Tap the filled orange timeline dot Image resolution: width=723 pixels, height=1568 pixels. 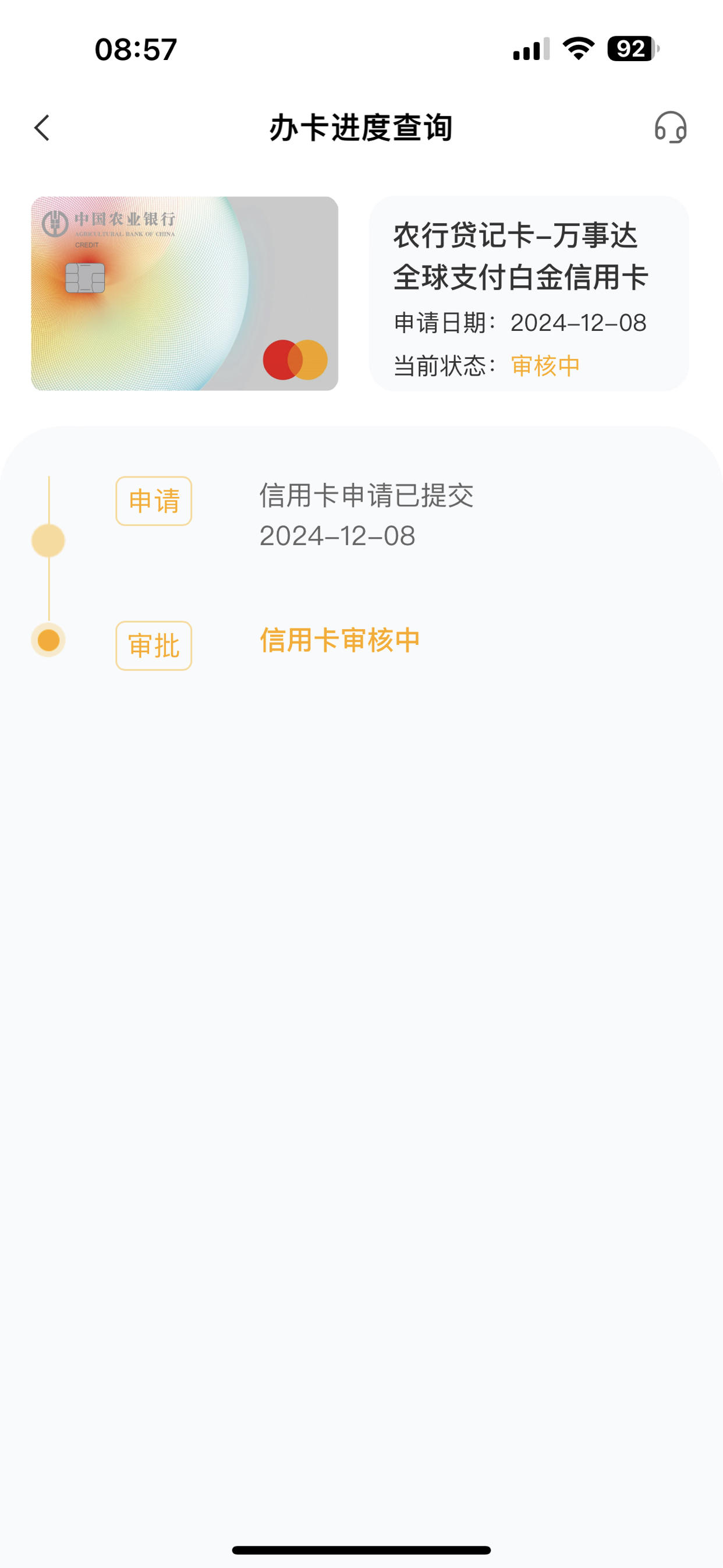tap(48, 640)
